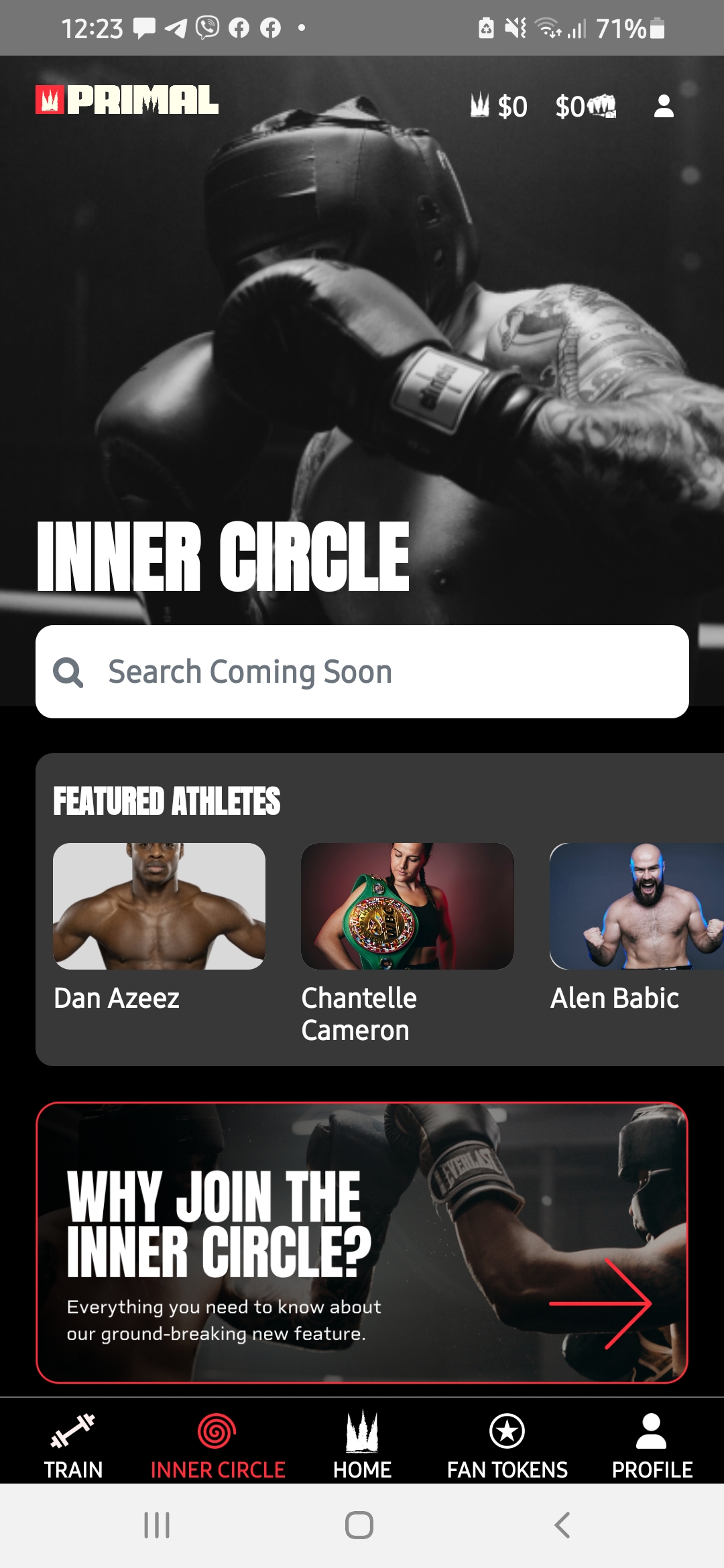This screenshot has height=1568, width=724.
Task: Open the profile icon in the header
Action: coord(664,106)
